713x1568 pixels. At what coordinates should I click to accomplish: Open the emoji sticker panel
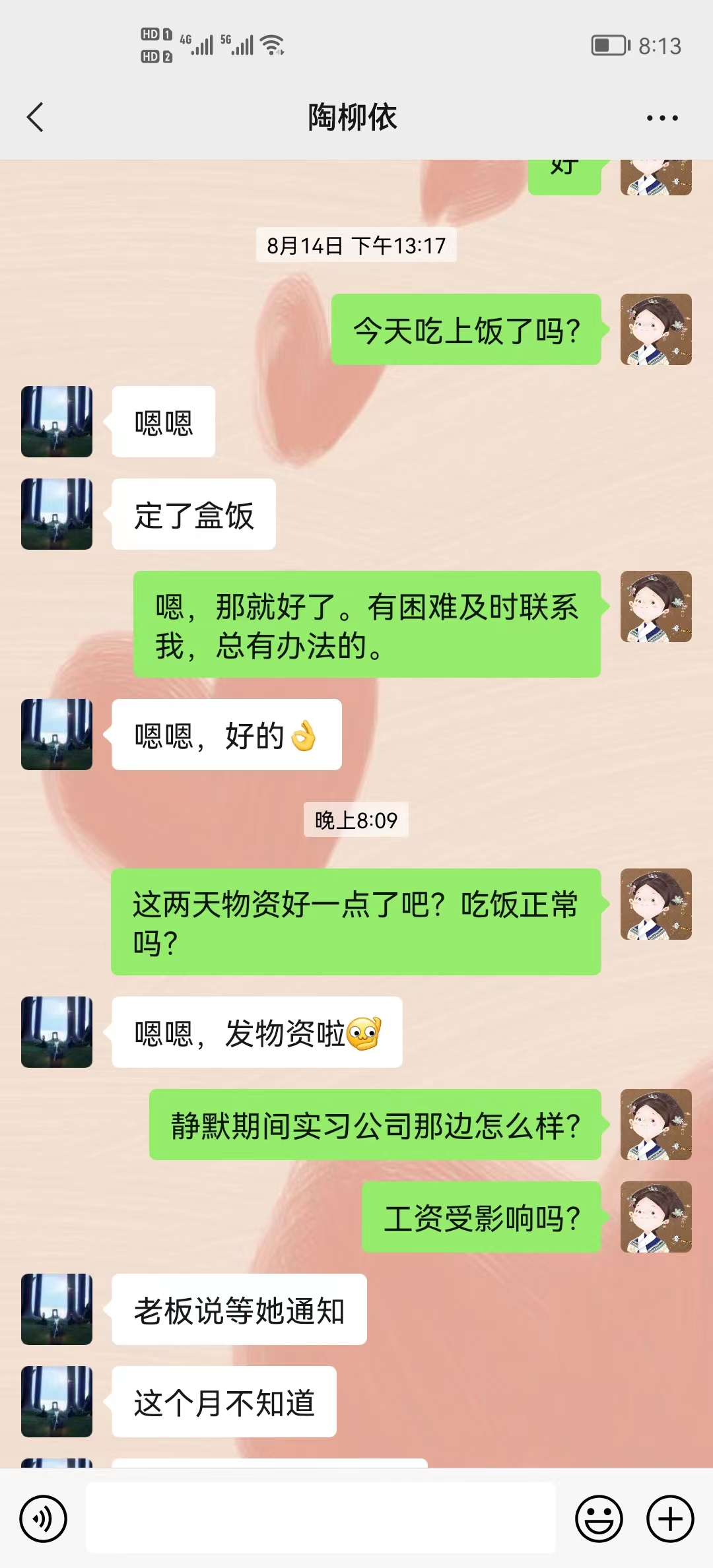[x=599, y=1519]
